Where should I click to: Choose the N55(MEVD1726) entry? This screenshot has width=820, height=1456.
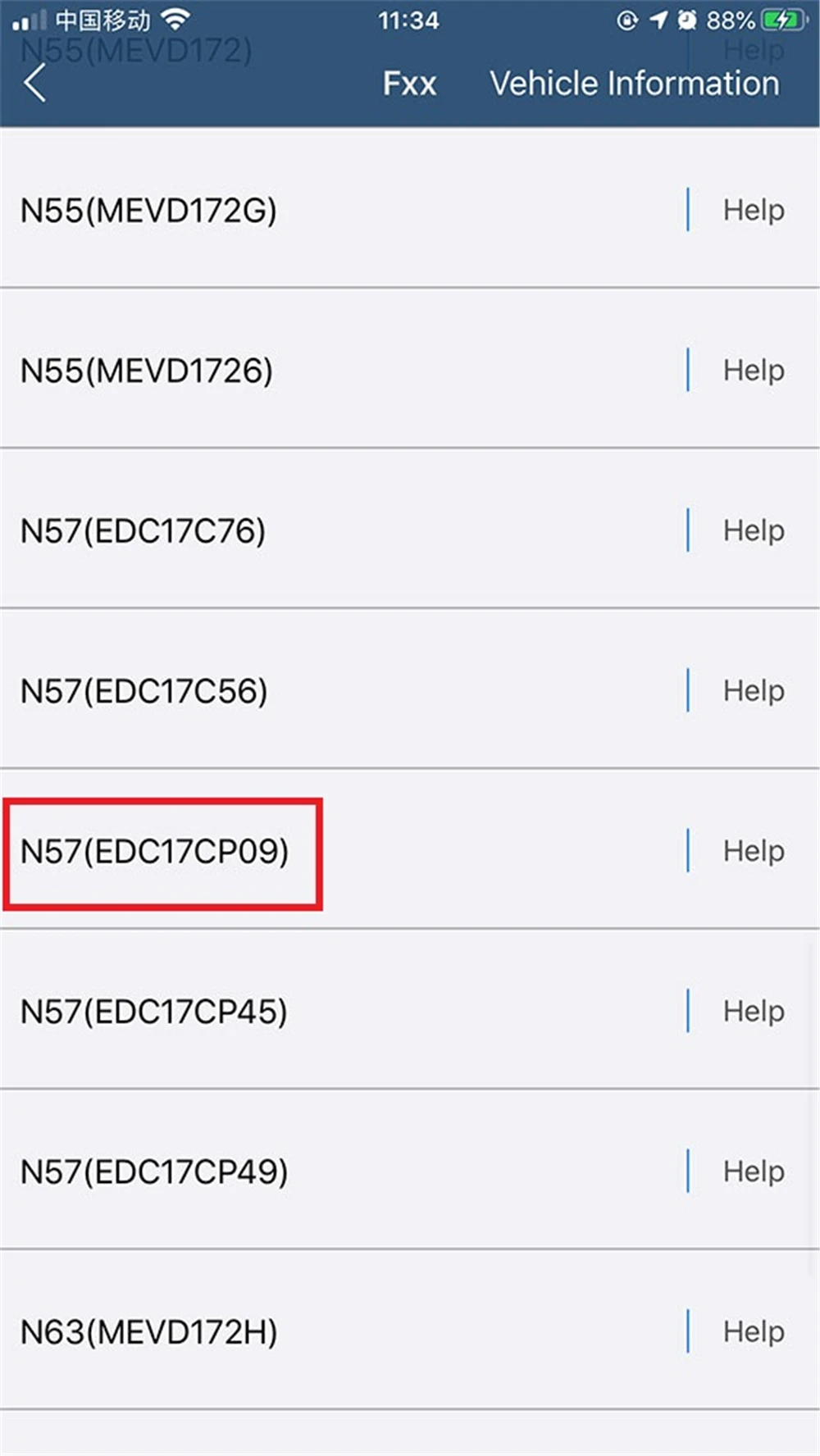(147, 371)
